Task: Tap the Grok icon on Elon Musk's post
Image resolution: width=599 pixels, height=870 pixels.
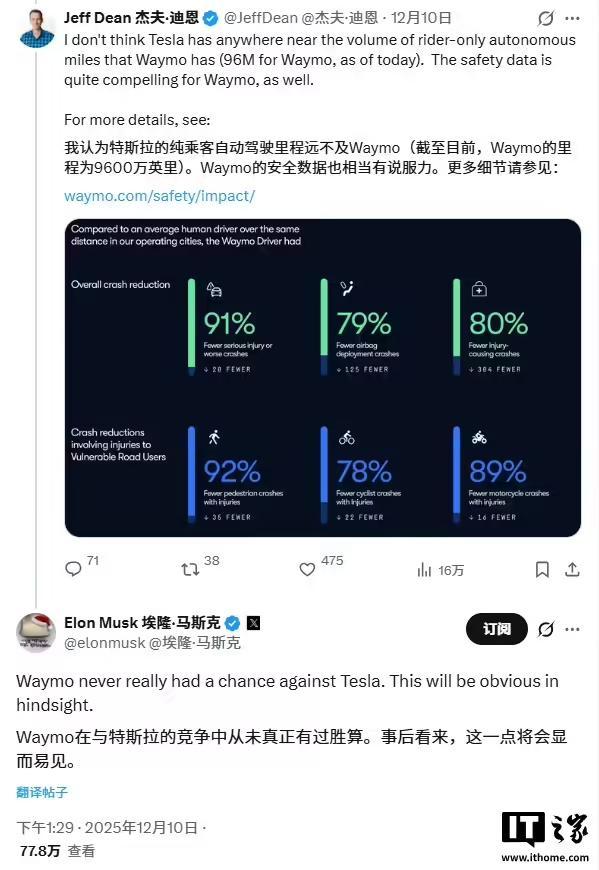Action: [546, 629]
